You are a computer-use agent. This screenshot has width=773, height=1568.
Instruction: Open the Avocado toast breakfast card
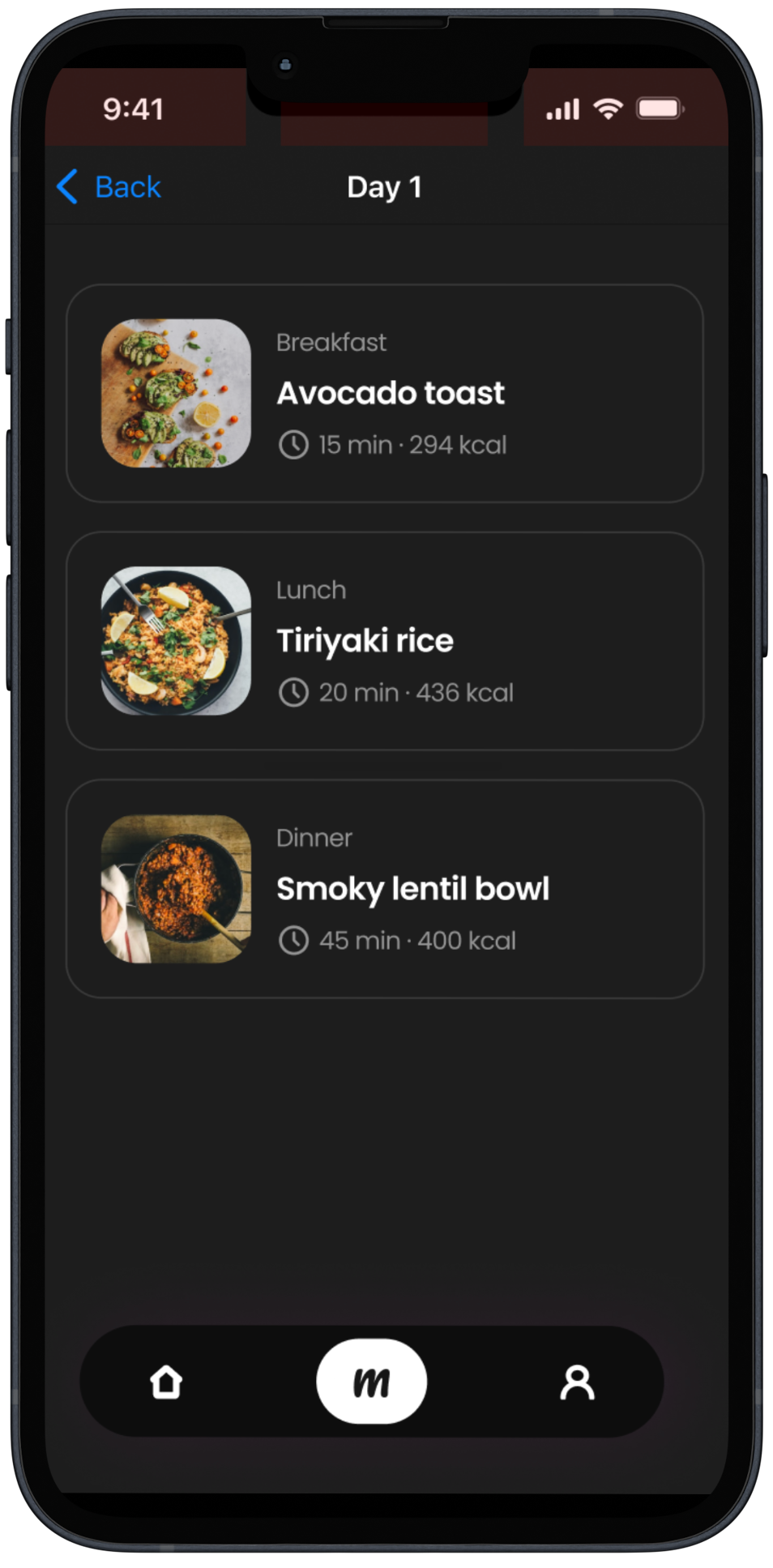384,394
